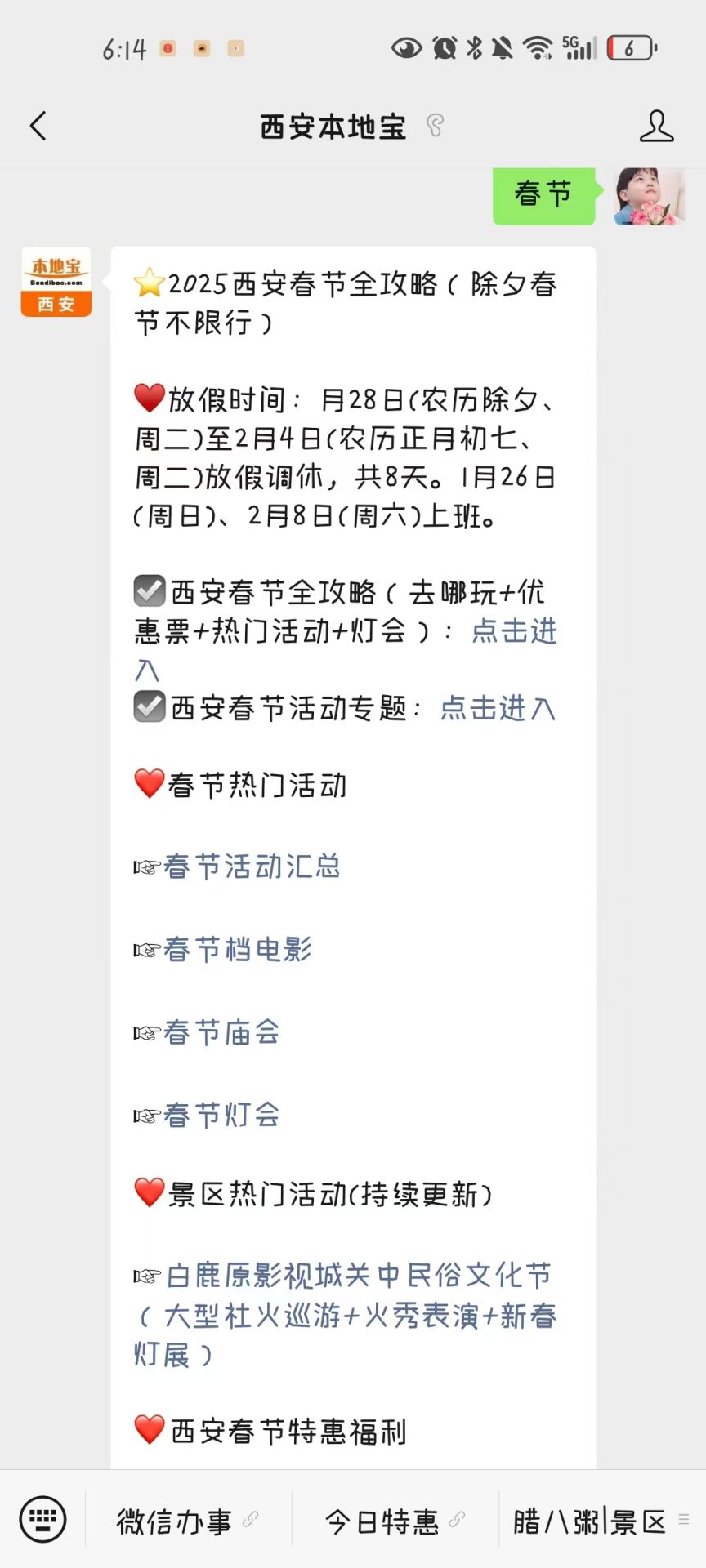Switch to keyboard input mode
The height and width of the screenshot is (1568, 706).
(x=42, y=1520)
